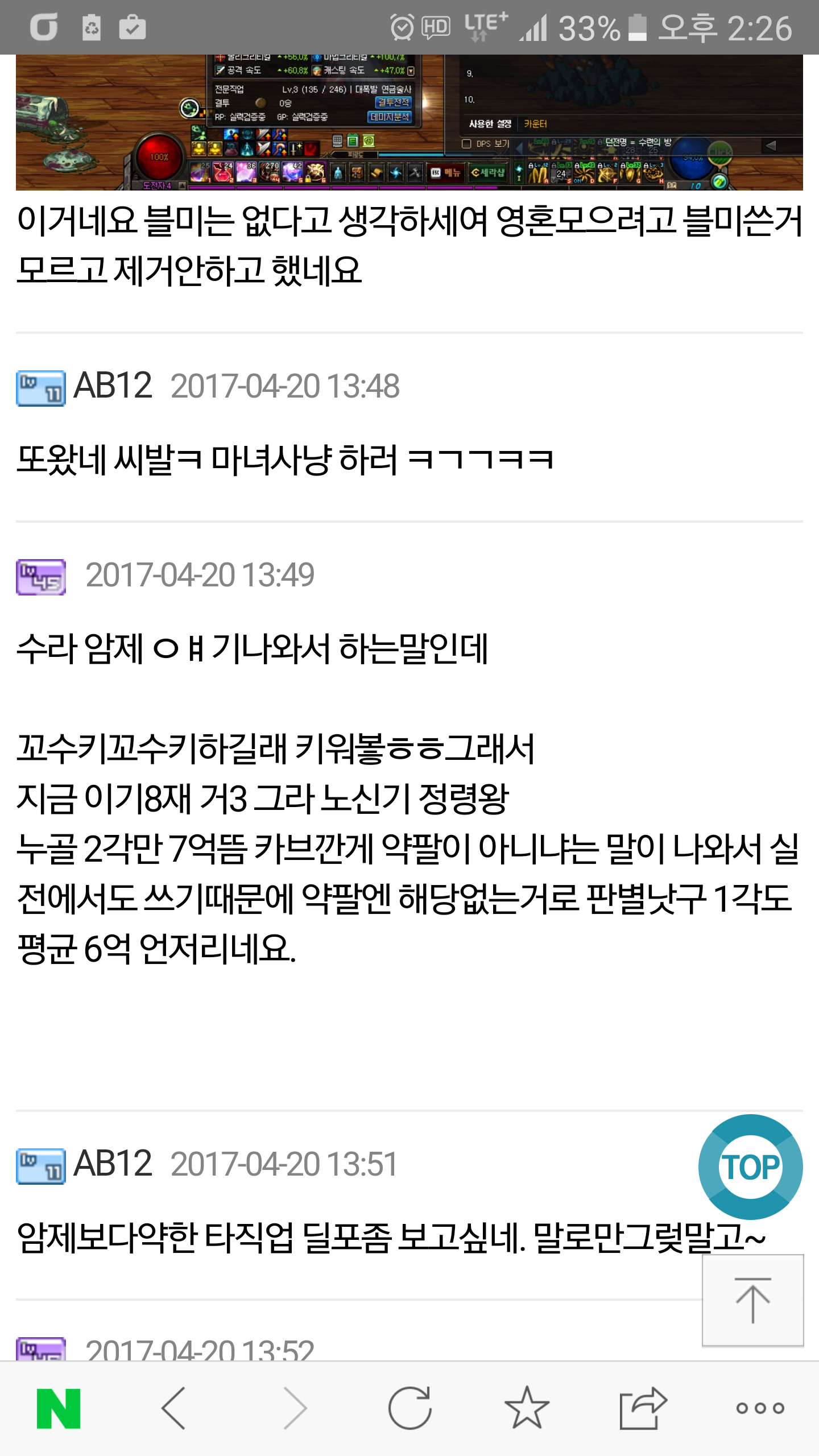Open AB12's profile on the 13:51 comment
The image size is (819, 1456).
coord(112,1164)
